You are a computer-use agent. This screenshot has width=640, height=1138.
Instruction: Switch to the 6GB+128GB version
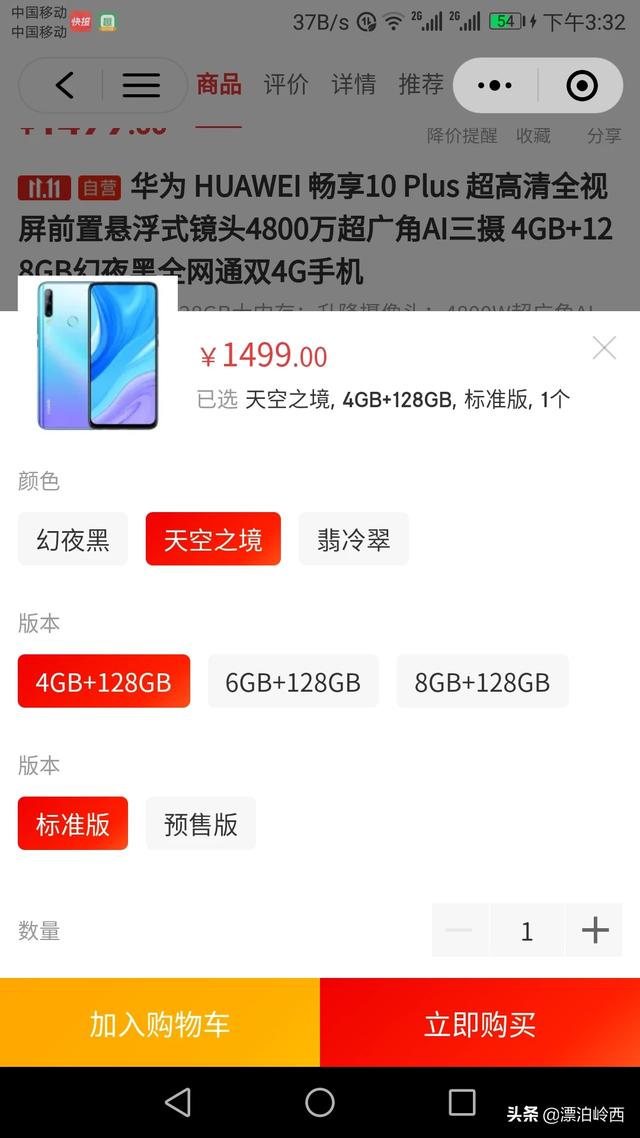coord(293,682)
